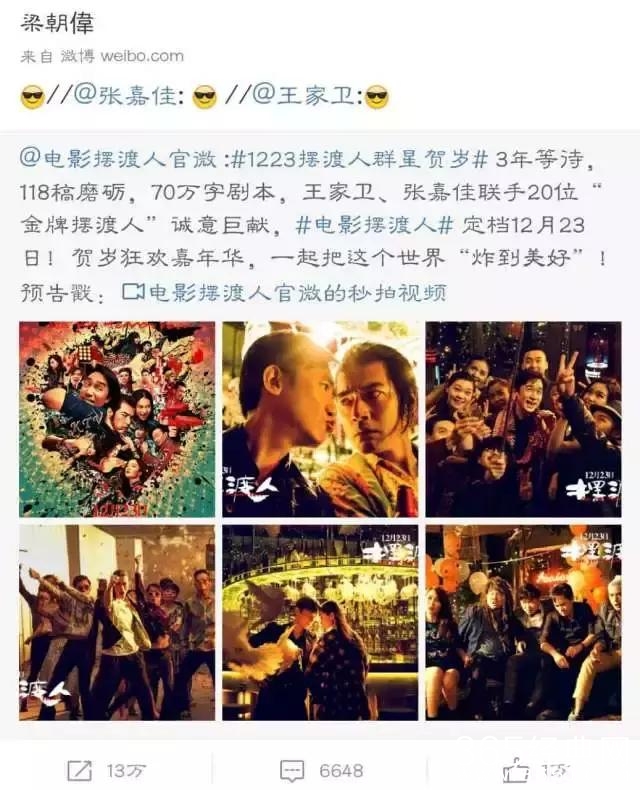Viewport: 640px width, 790px height.
Task: View the photo of group sitting with balloons
Action: 523,623
